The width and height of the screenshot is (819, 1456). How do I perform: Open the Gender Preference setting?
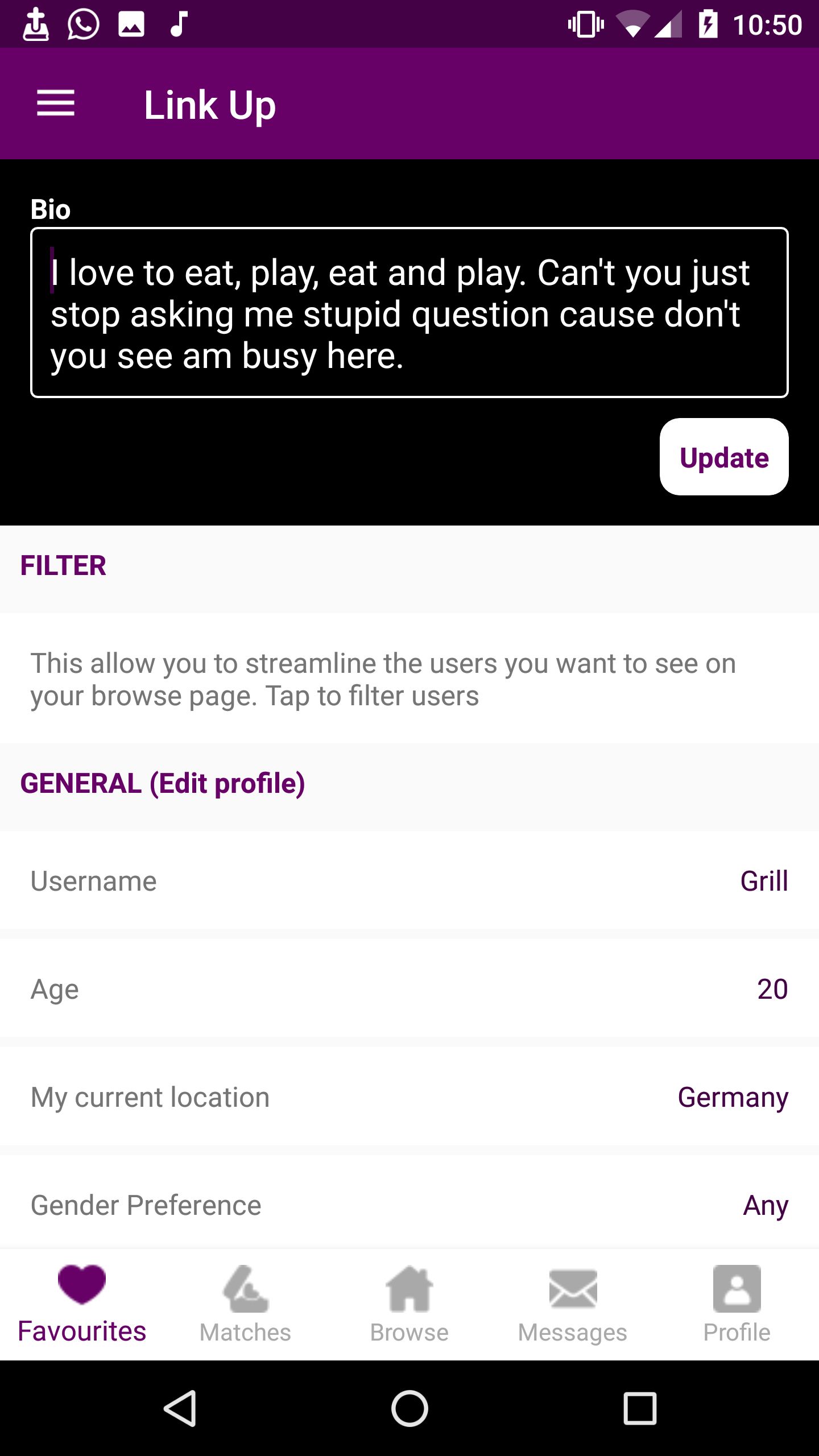409,1205
